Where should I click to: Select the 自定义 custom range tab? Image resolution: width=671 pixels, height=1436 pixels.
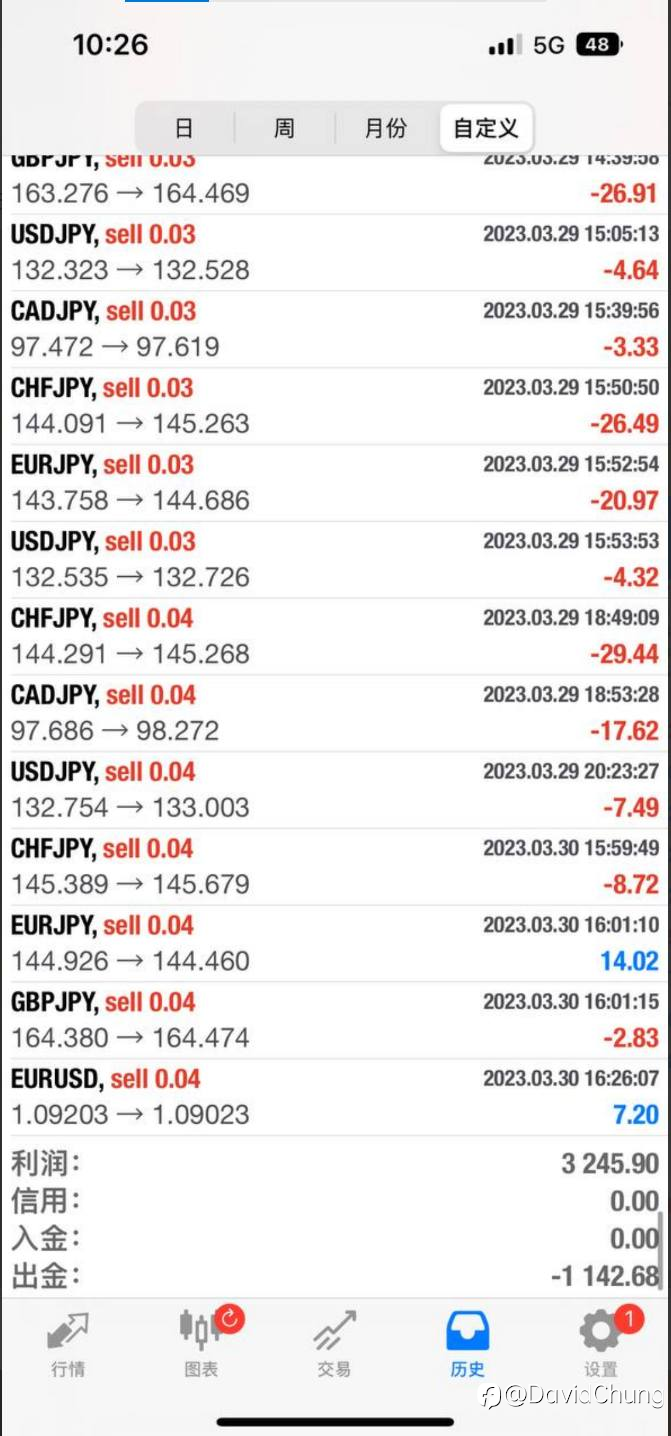point(486,128)
